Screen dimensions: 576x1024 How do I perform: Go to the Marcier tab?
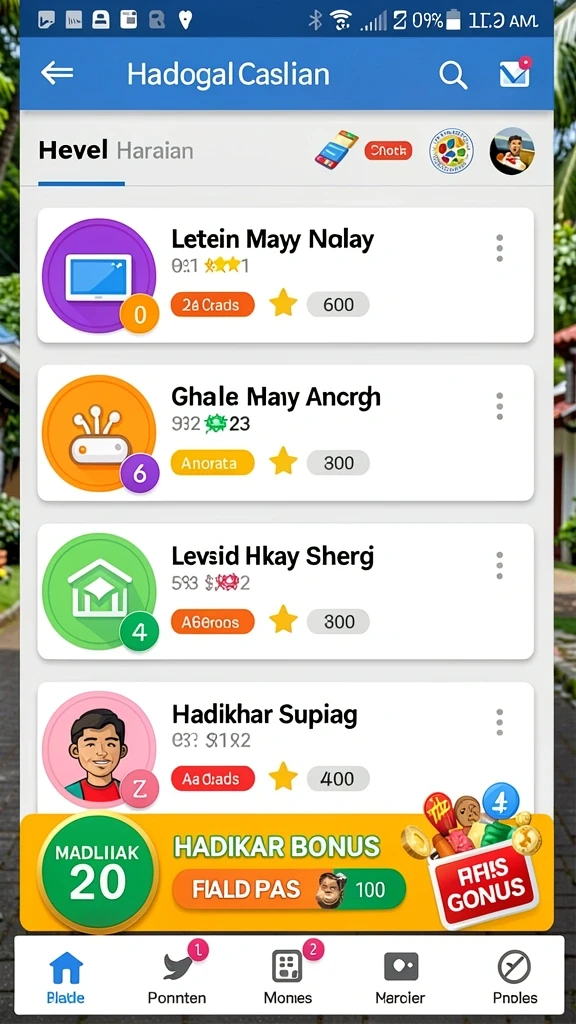pos(400,977)
